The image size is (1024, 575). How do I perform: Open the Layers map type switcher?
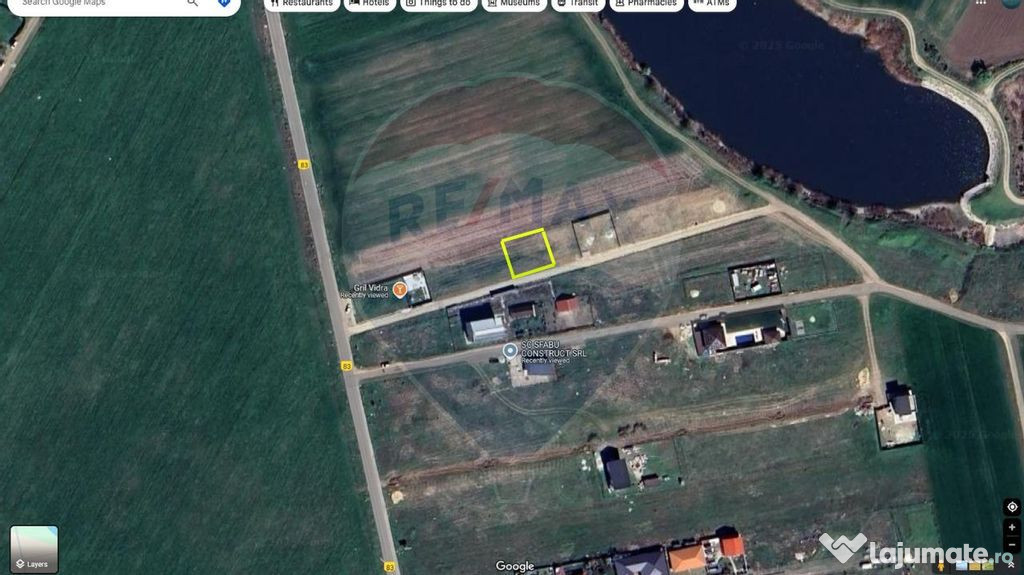[34, 549]
